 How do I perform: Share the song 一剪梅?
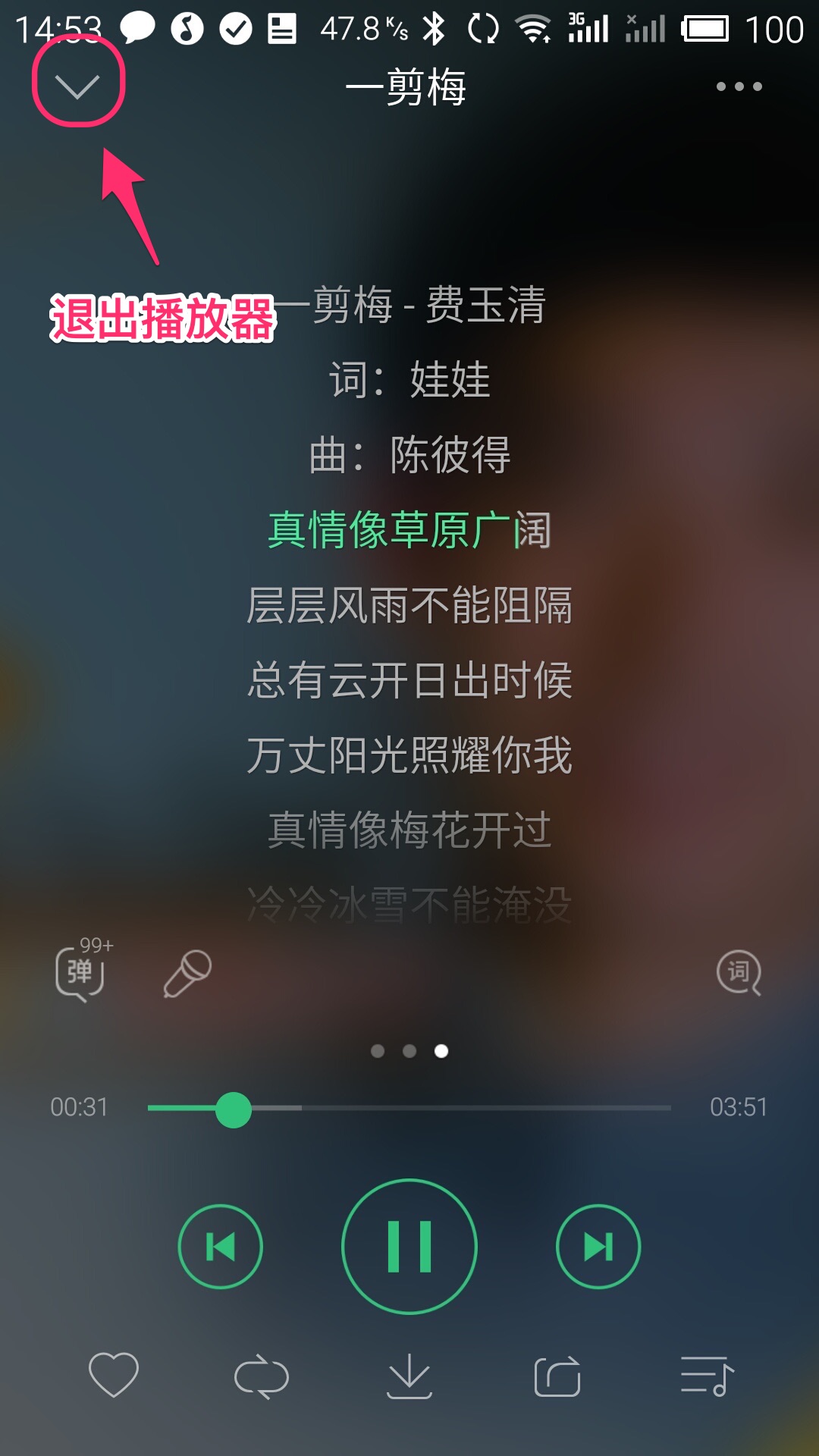point(557,1376)
